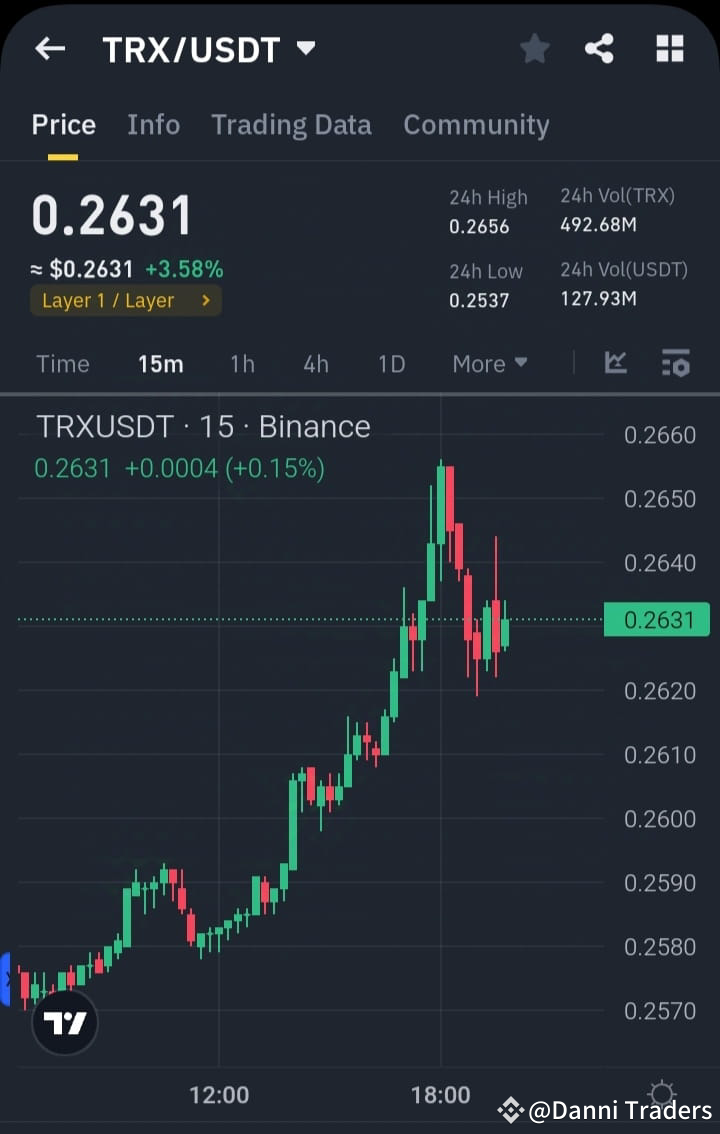Screen dimensions: 720x1134
Task: Select the 1D timeframe
Action: [391, 364]
